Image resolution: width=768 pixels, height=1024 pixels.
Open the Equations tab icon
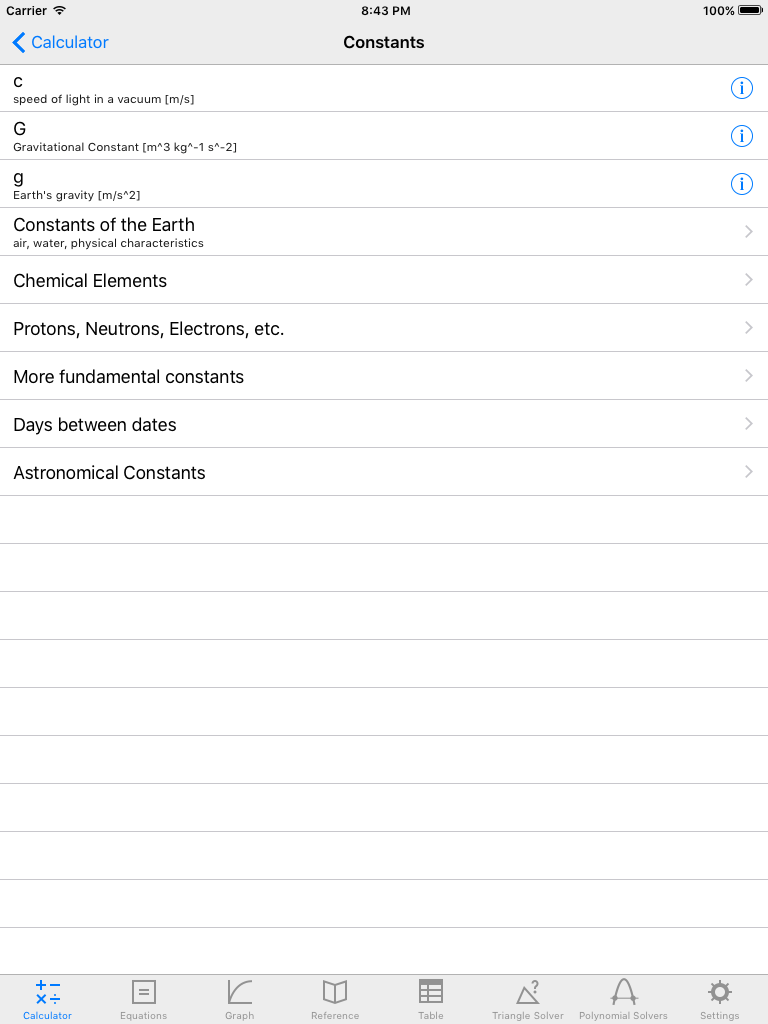coord(143,998)
